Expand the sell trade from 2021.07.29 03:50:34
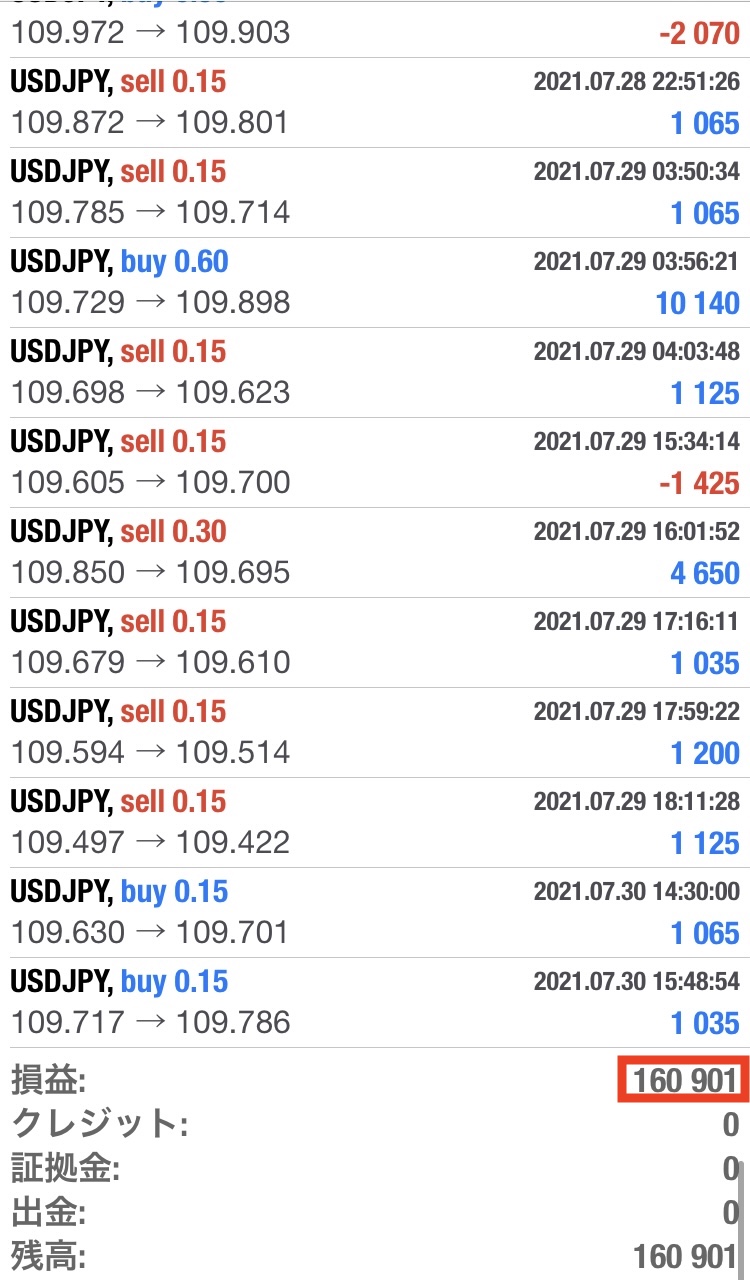Screen dimensions: 750x1280 (375, 193)
